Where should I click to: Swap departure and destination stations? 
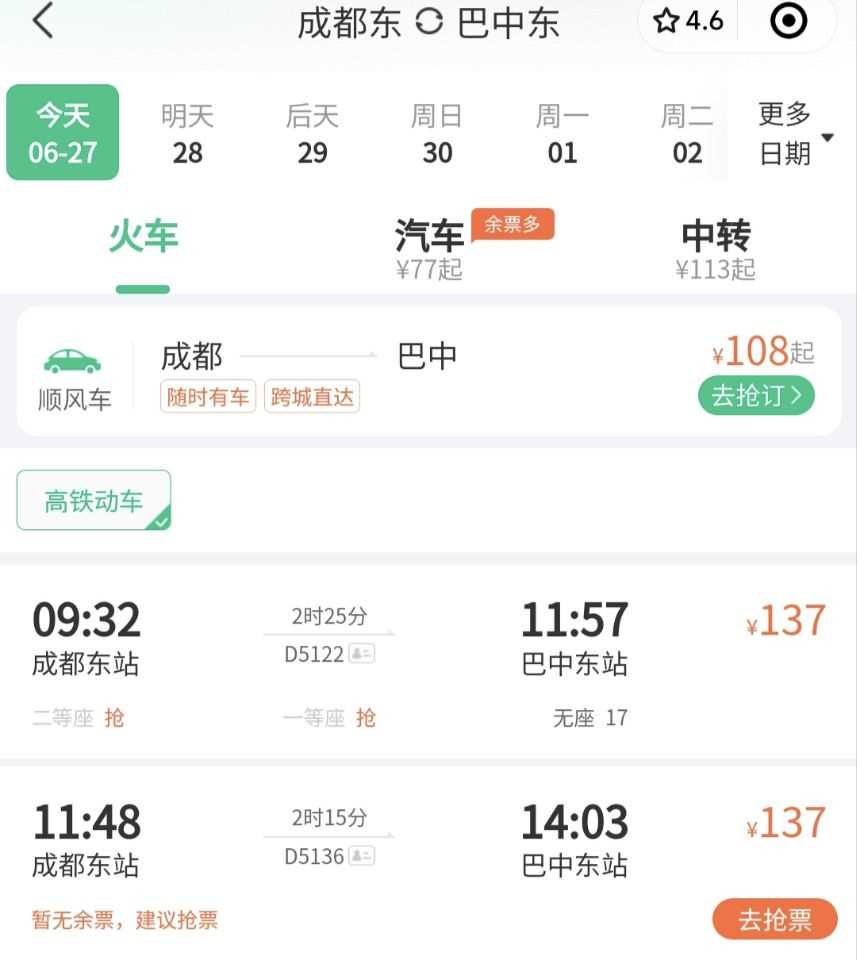[429, 22]
